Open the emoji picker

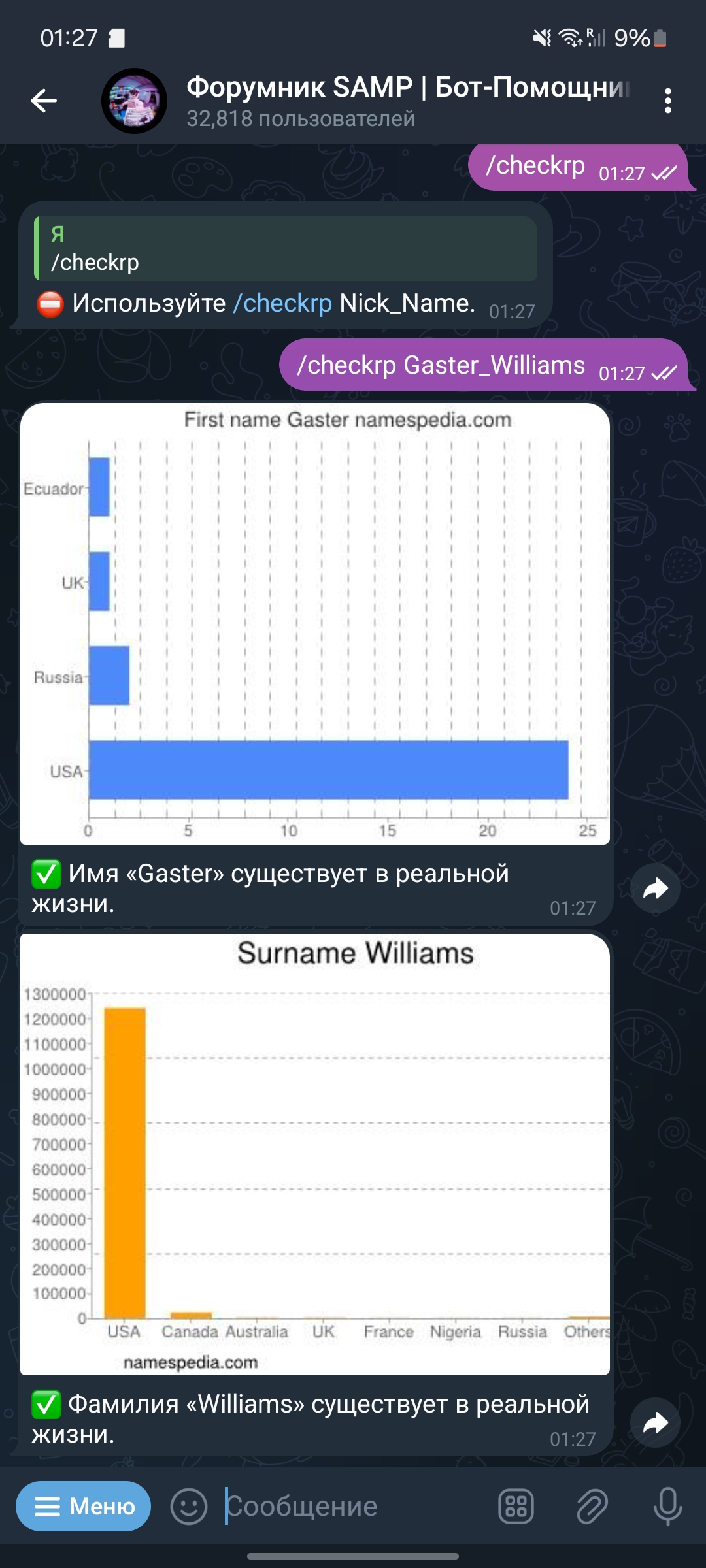pos(189,1506)
